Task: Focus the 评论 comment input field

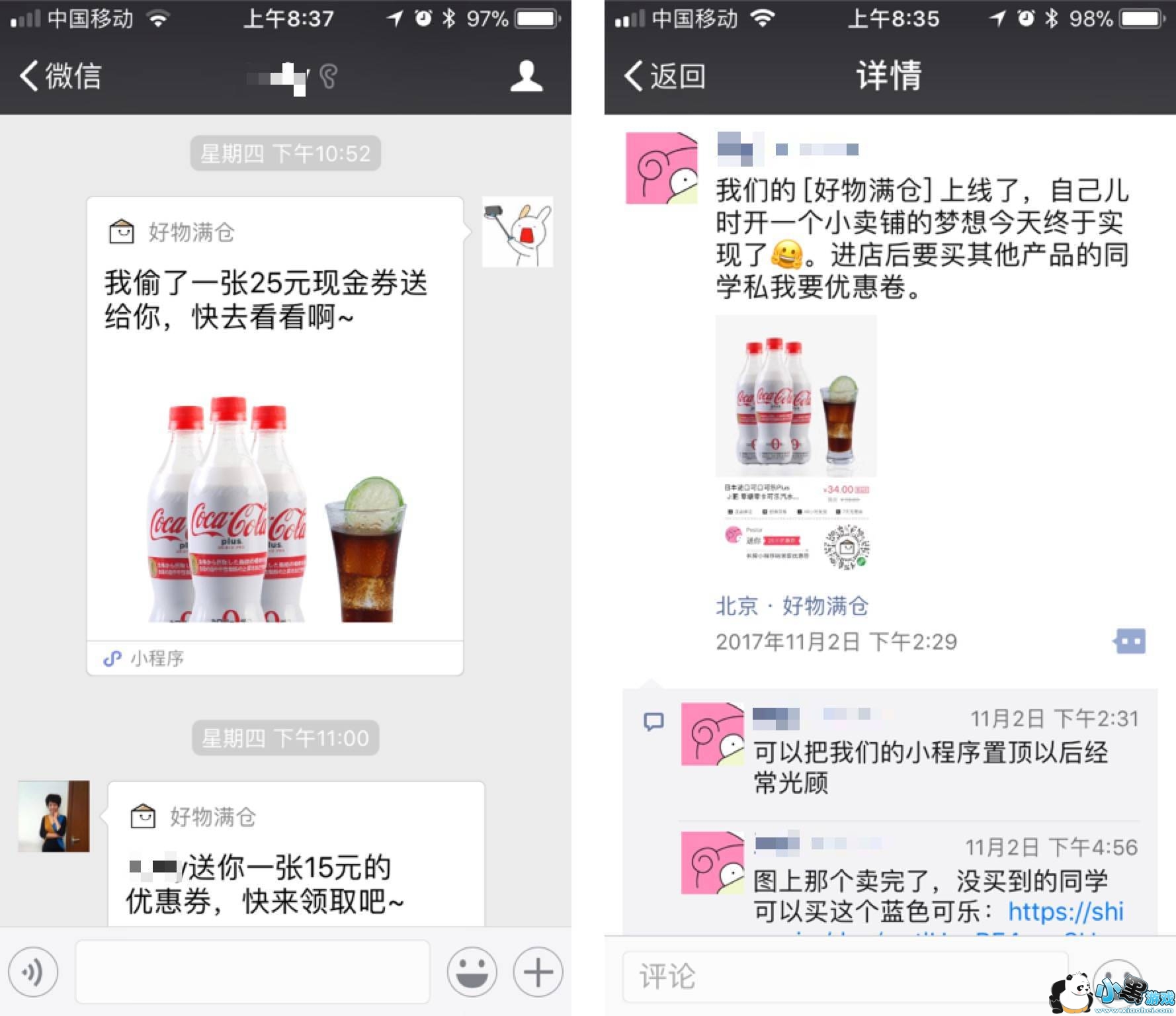Action: click(845, 976)
